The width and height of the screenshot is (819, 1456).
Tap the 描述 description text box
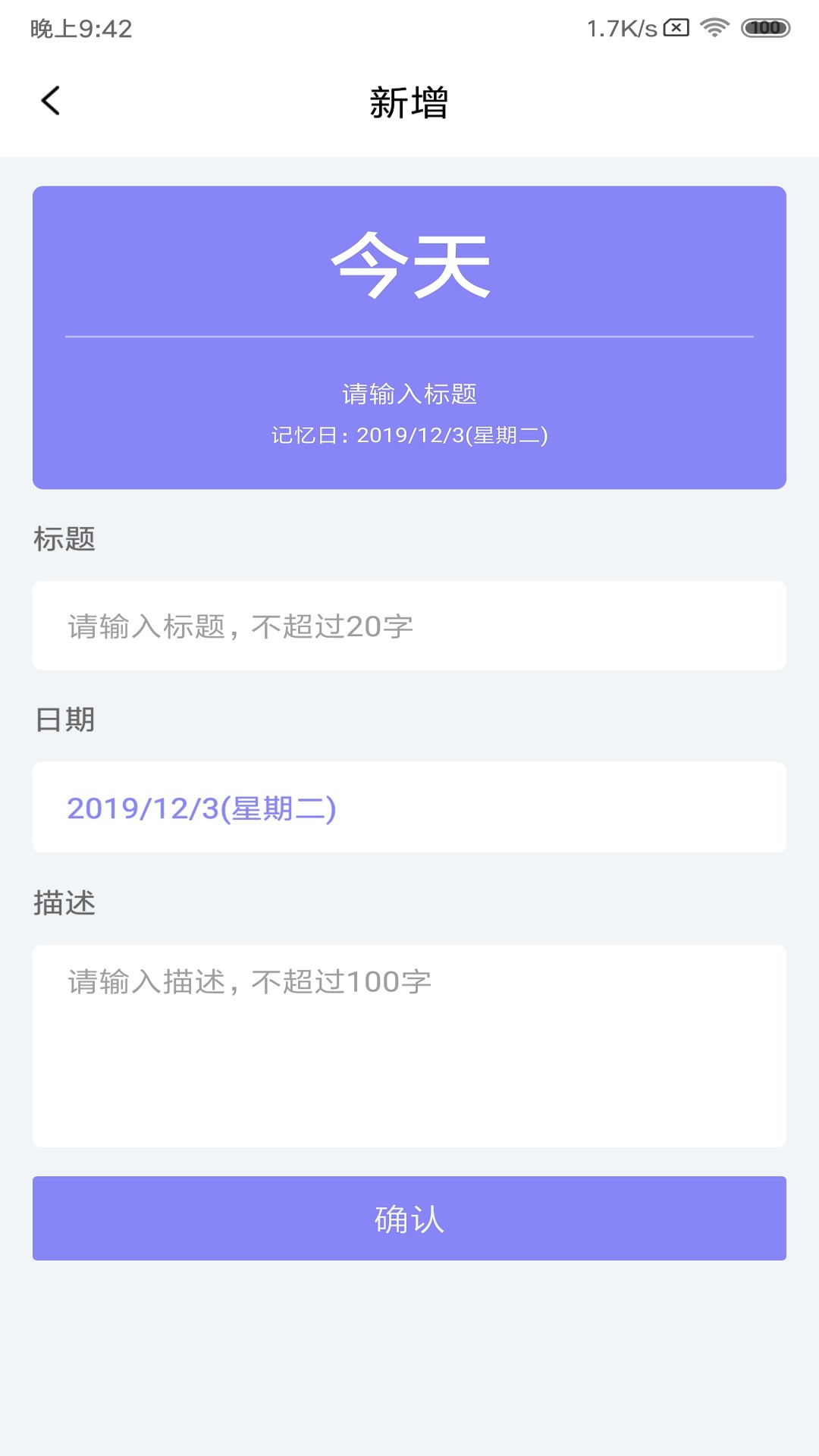(409, 1046)
